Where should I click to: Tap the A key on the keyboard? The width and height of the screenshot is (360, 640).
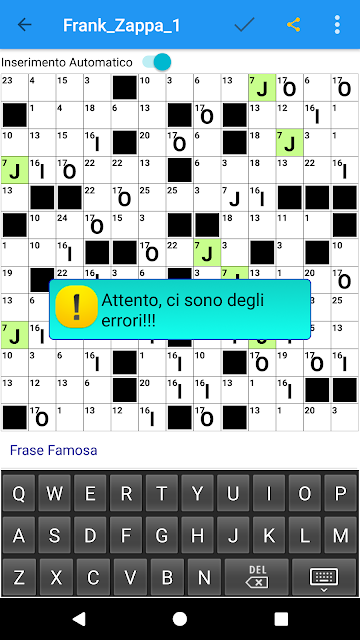(18, 536)
